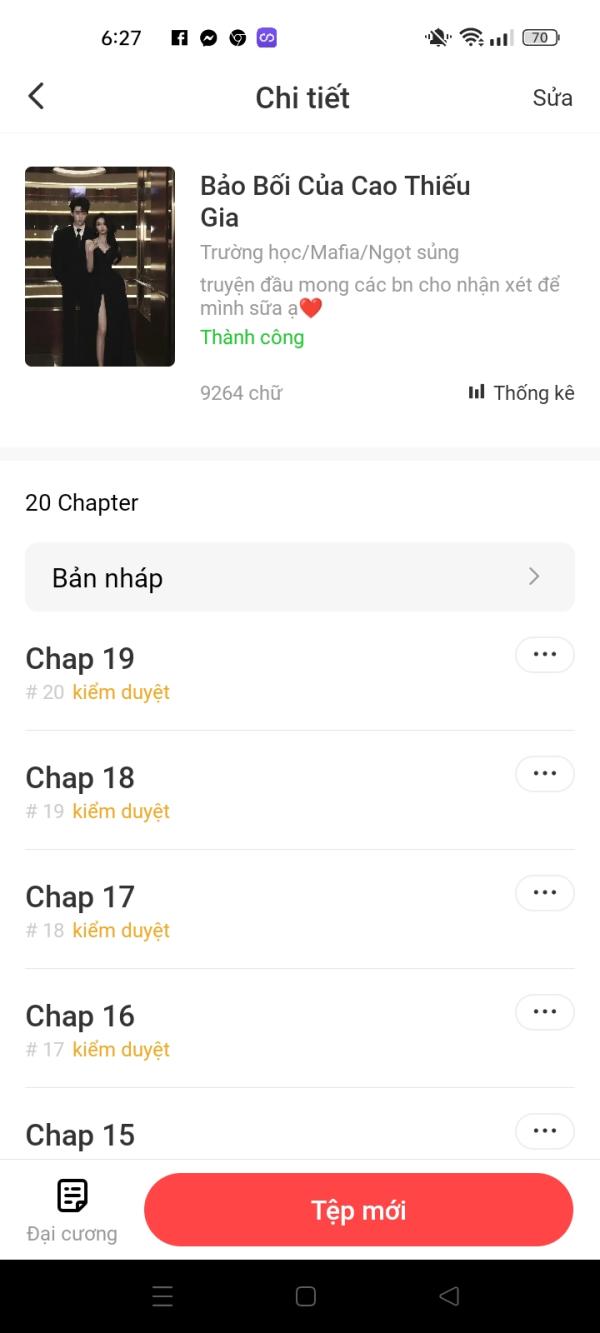Open the Đại cương outline

[72, 1209]
